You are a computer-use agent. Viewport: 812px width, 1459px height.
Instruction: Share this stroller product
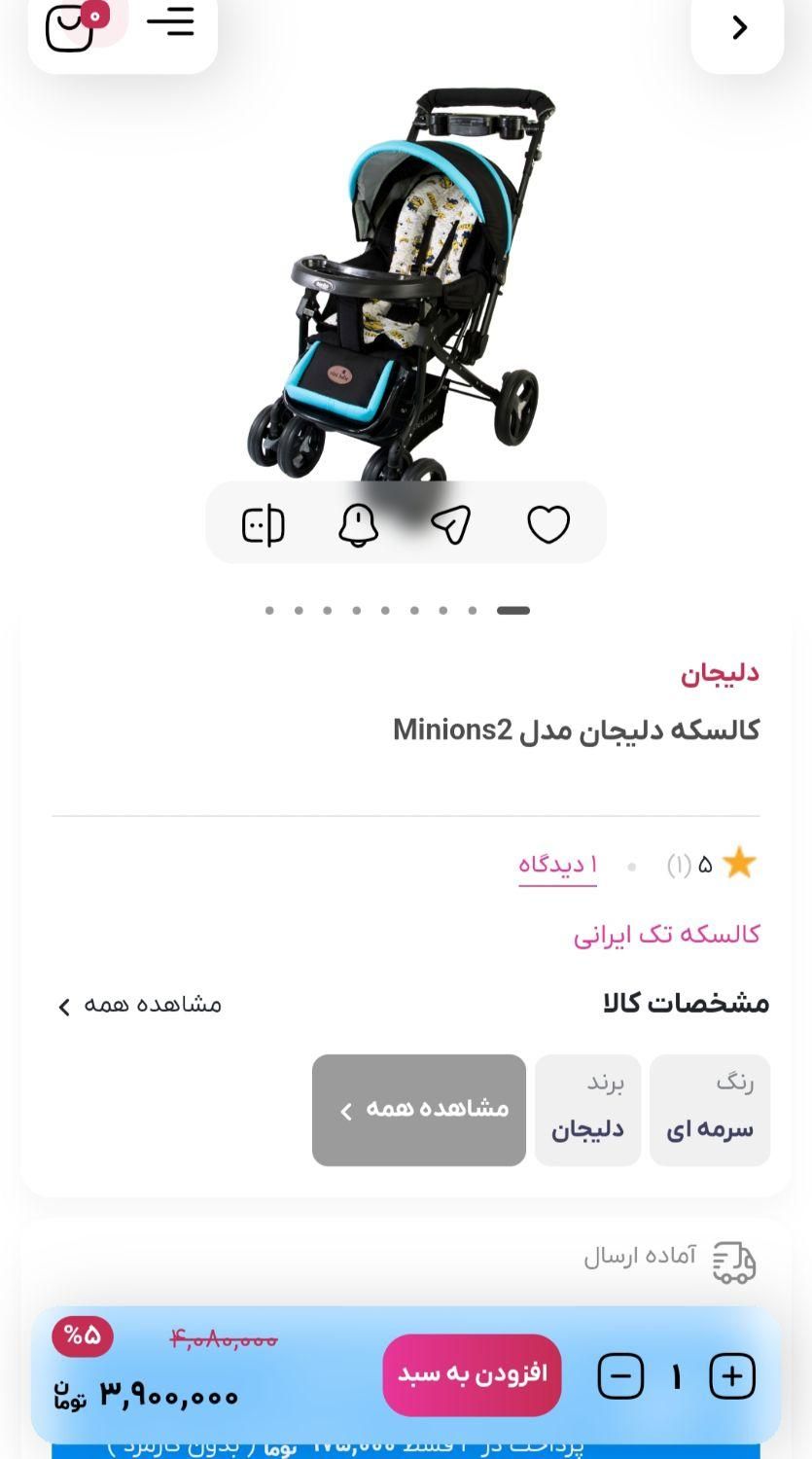click(451, 524)
